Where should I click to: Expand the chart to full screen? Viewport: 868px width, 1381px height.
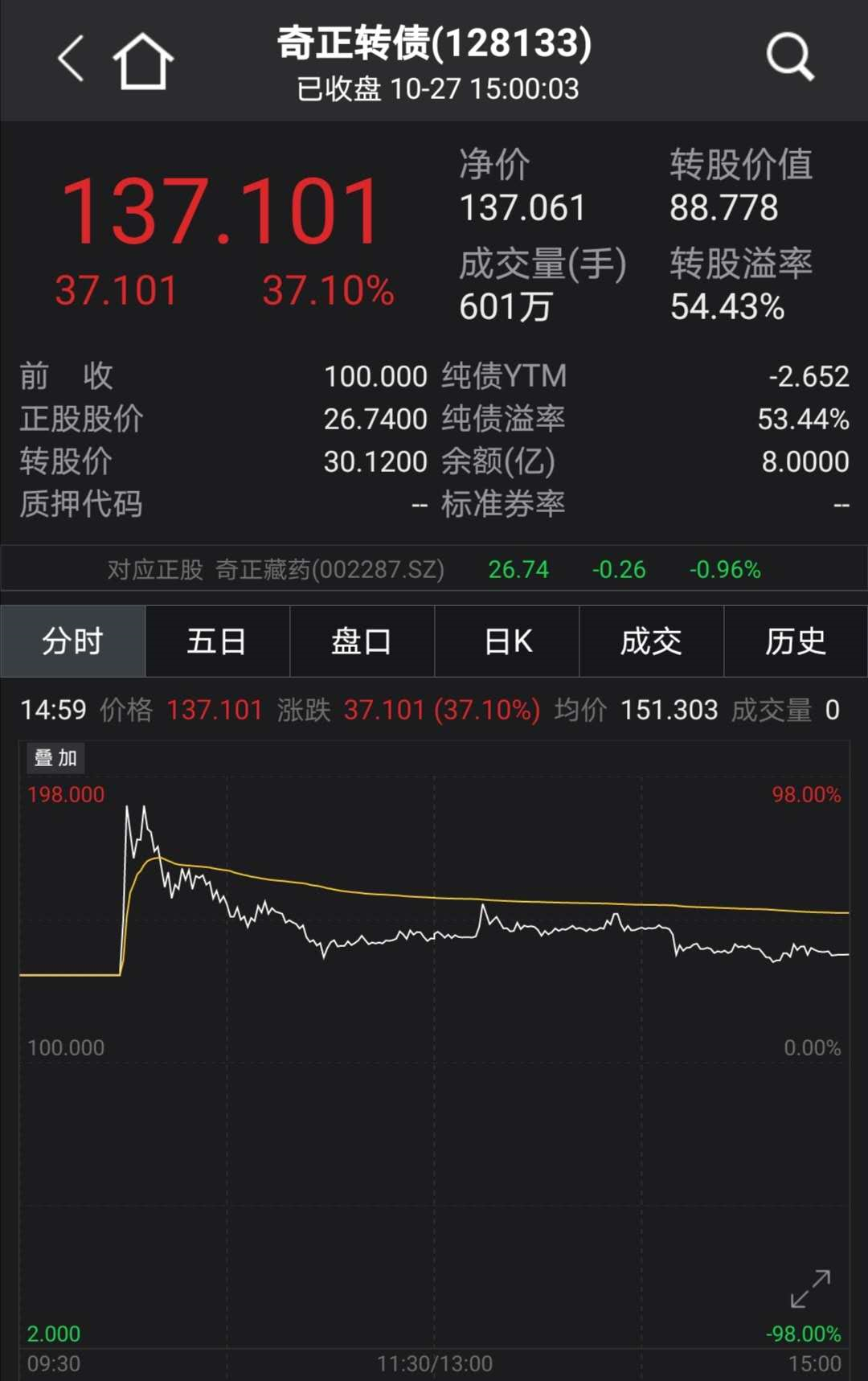pyautogui.click(x=810, y=1289)
